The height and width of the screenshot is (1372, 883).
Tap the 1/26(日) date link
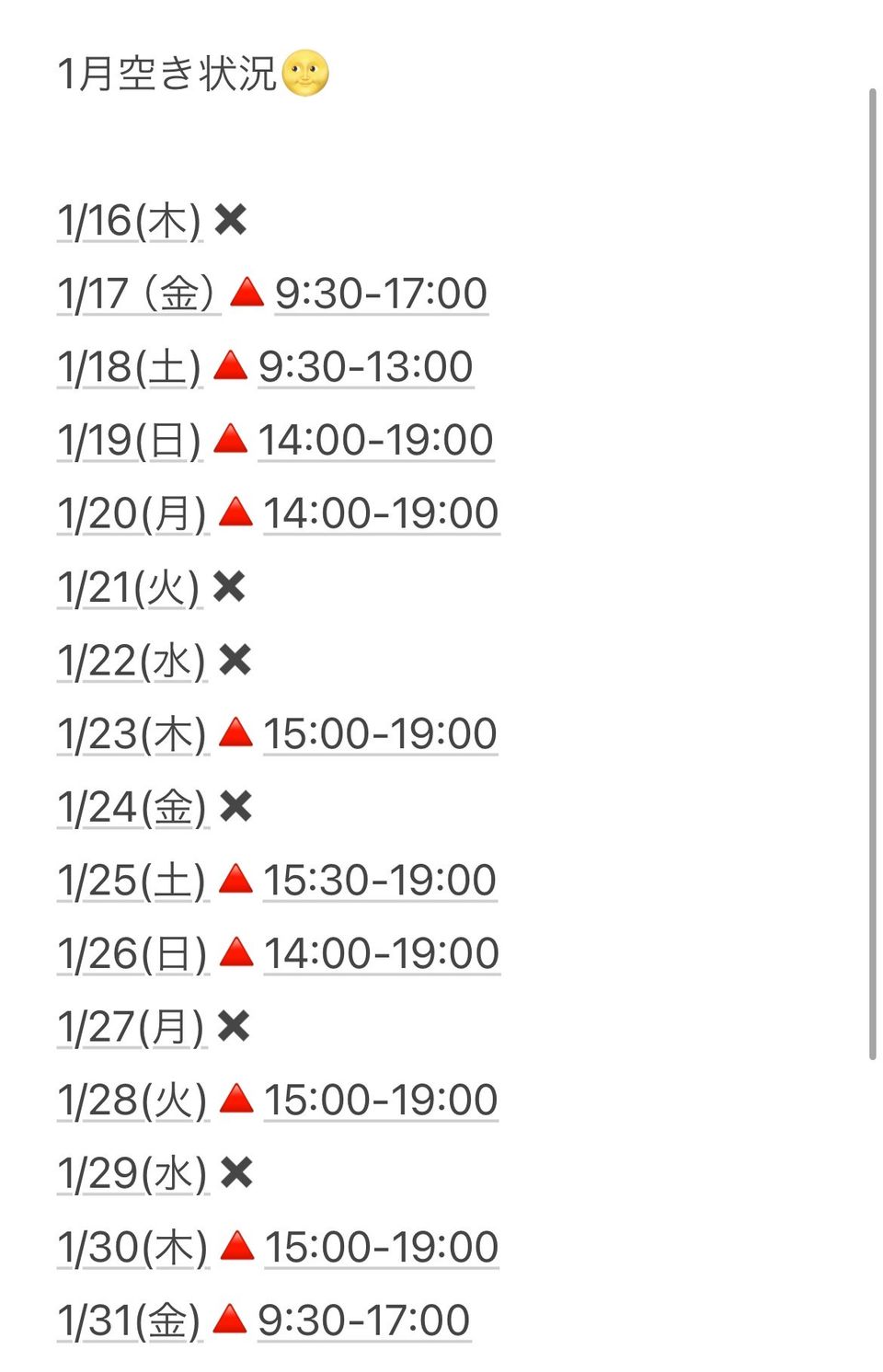pos(132,953)
